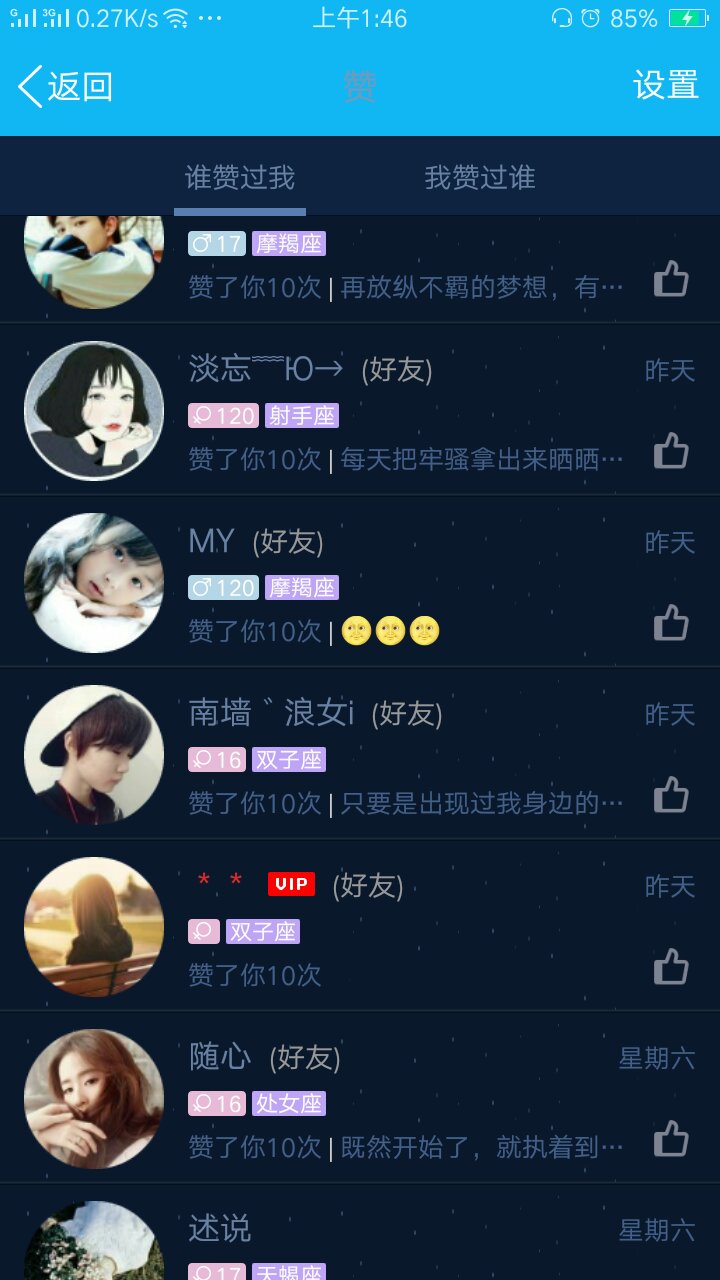The height and width of the screenshot is (1280, 720).
Task: Like back the friend named MY
Action: pyautogui.click(x=671, y=623)
